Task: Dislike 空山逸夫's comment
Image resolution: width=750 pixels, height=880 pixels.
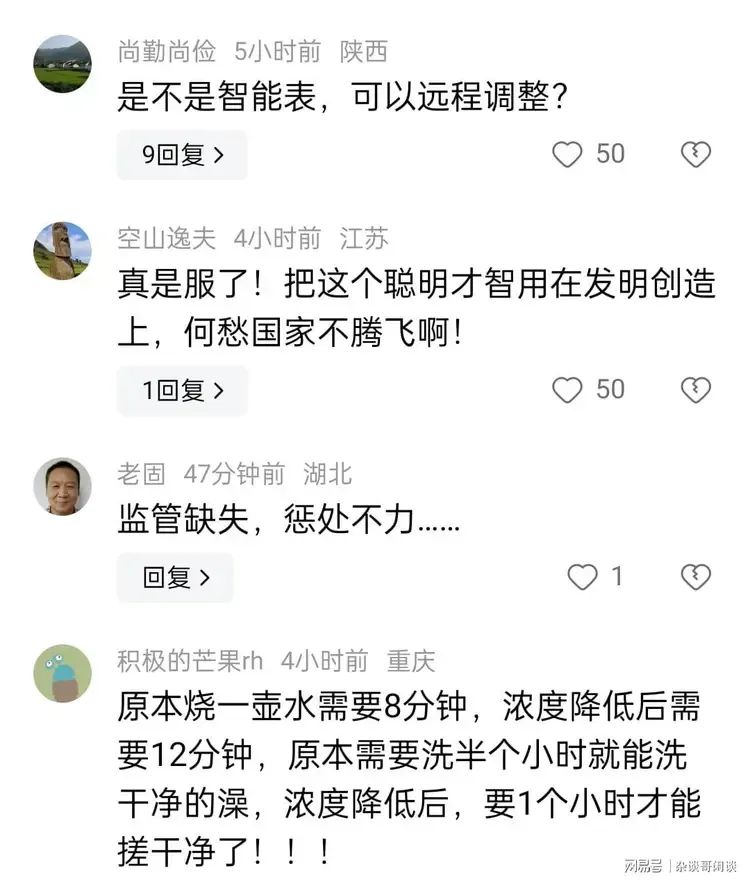Action: 695,390
